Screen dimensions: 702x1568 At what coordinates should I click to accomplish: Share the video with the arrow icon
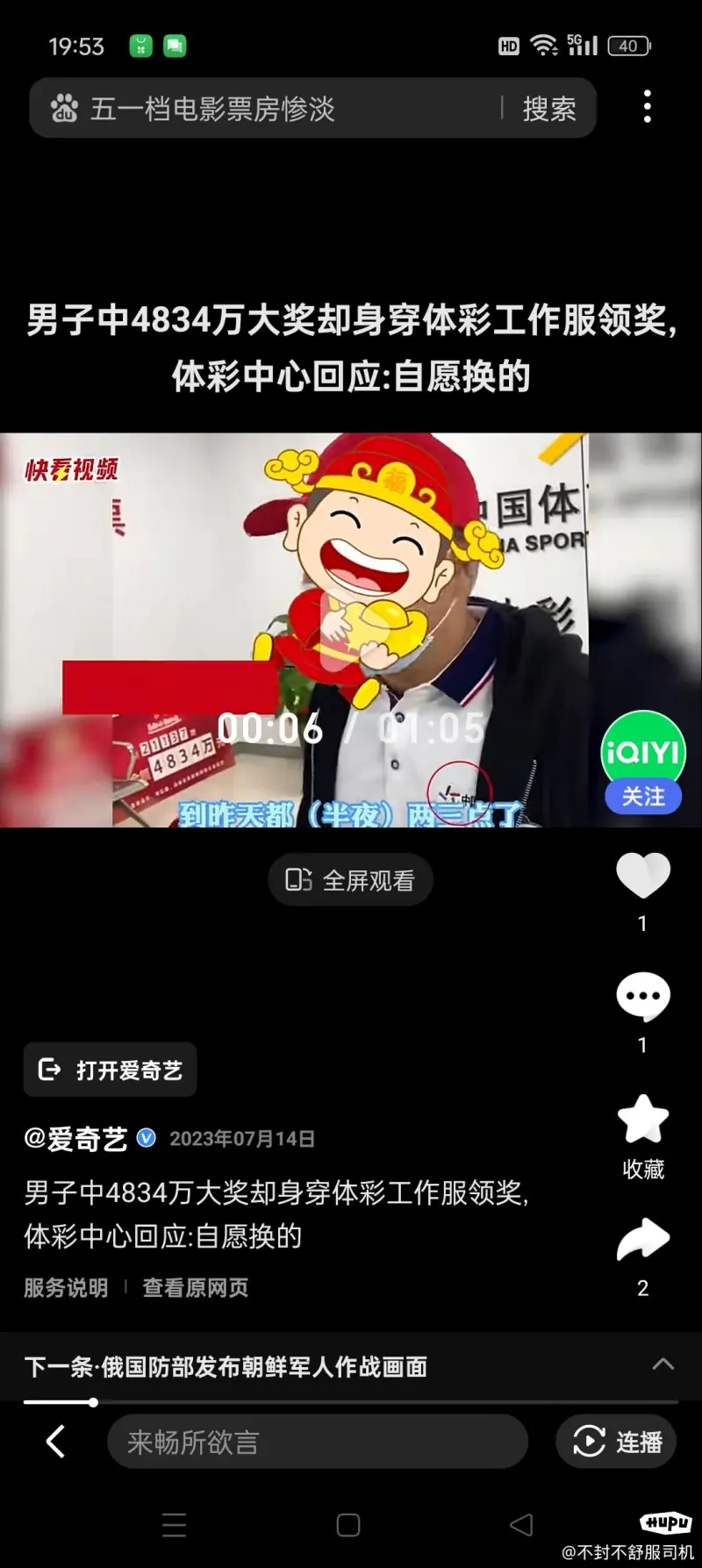click(642, 1241)
